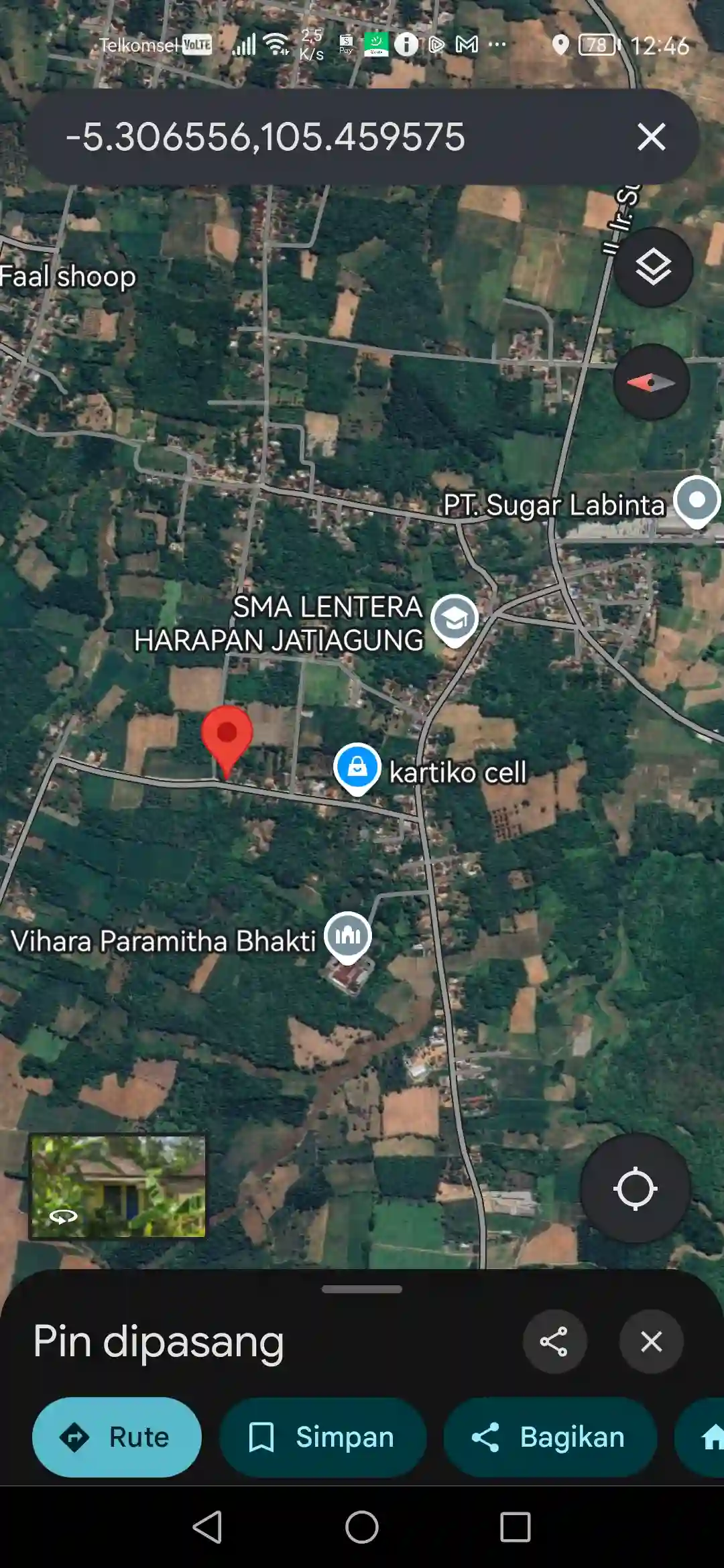Image resolution: width=724 pixels, height=1568 pixels.
Task: Clear the coordinates in the search bar
Action: click(x=651, y=137)
